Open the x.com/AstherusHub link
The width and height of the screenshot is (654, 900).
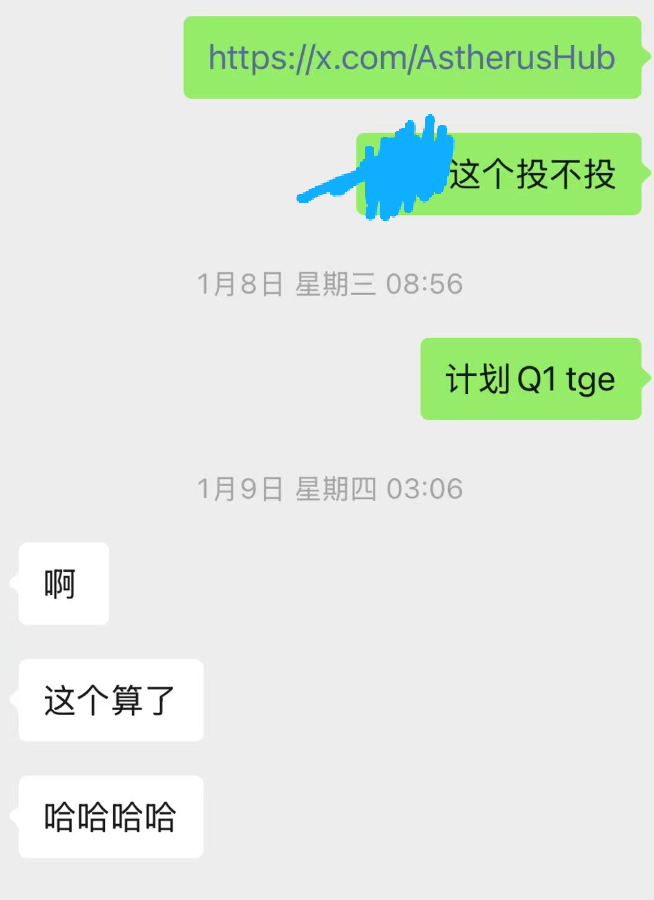411,57
